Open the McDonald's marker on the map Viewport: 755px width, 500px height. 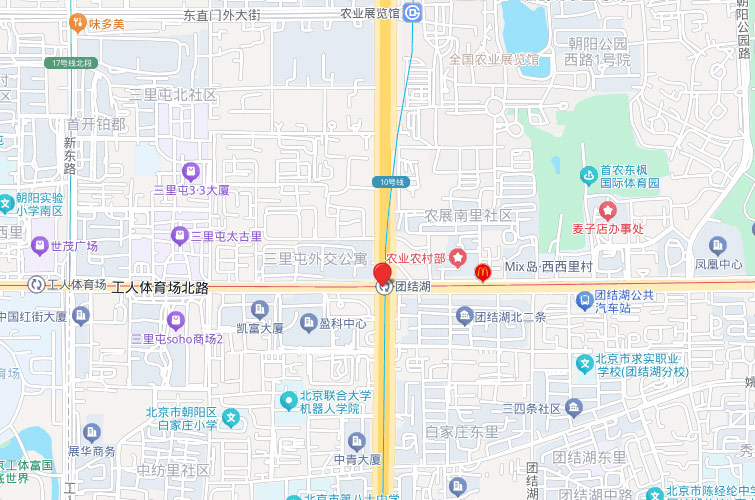[x=482, y=267]
